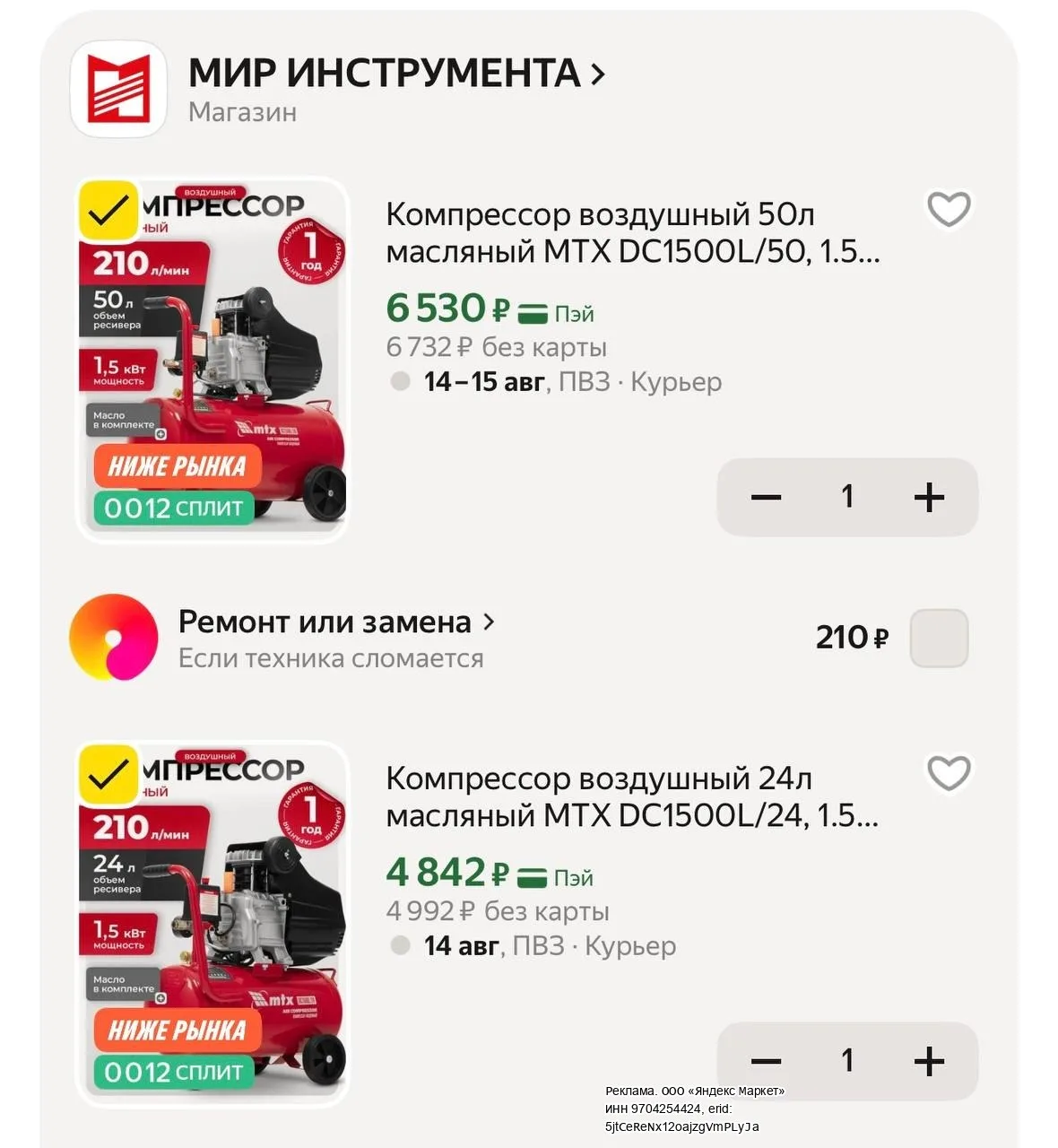Image resolution: width=1058 pixels, height=1148 pixels.
Task: Decrease quantity of the 50л compressor
Action: [766, 497]
